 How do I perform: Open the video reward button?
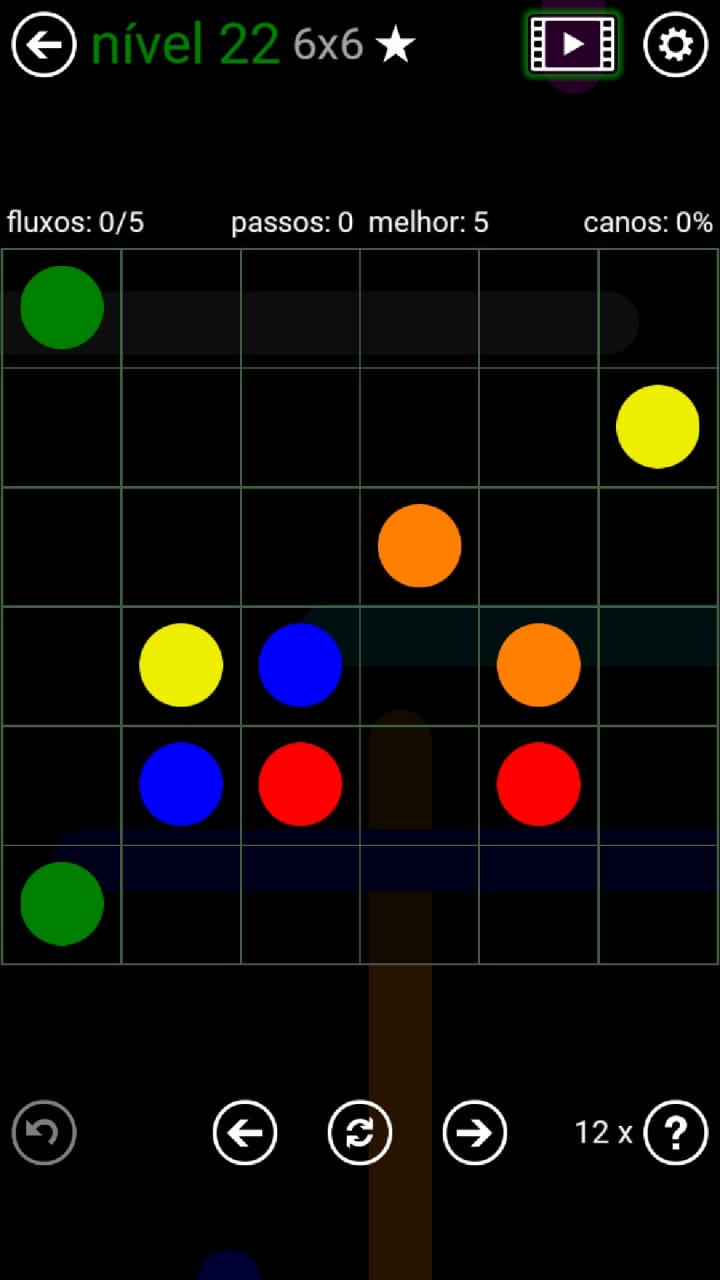[x=572, y=44]
